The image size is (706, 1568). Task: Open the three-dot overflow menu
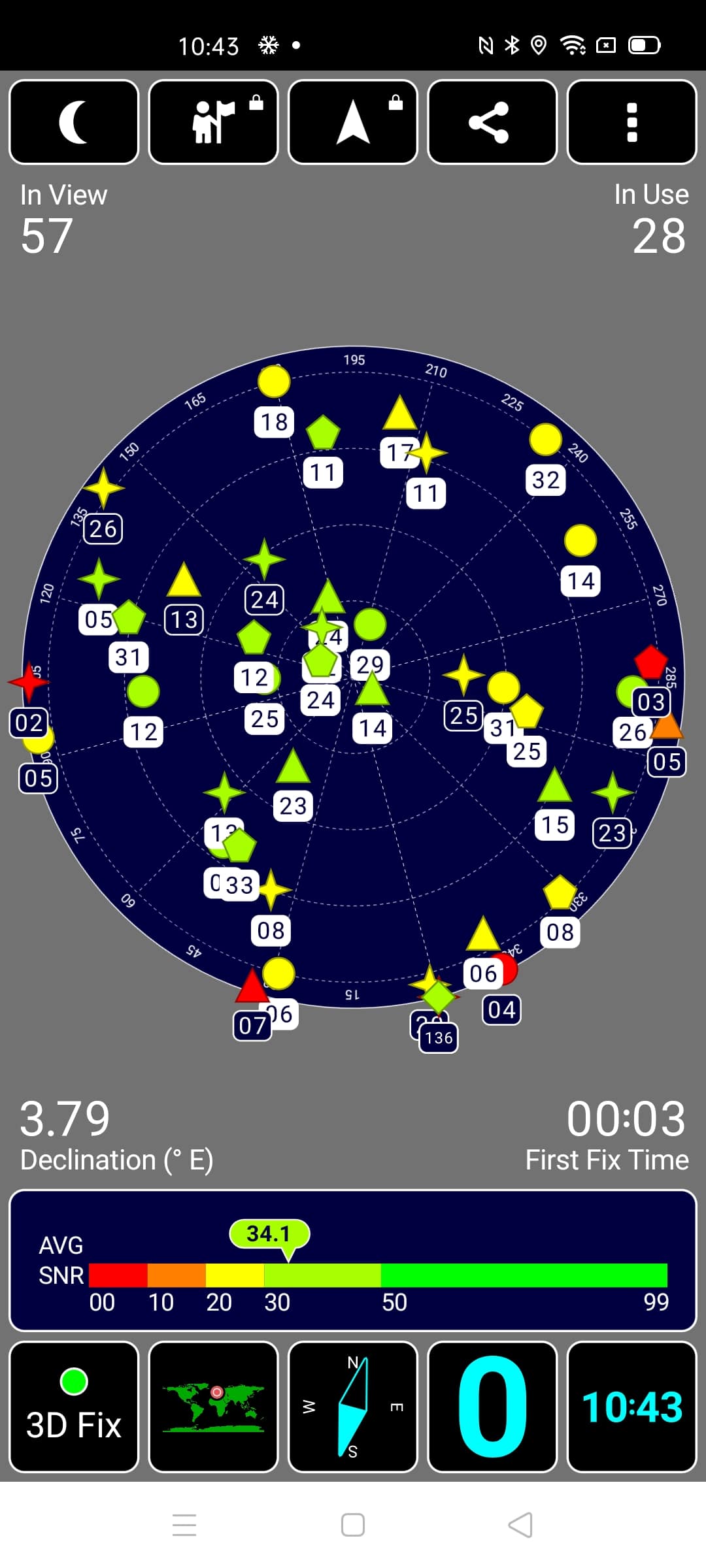[632, 122]
